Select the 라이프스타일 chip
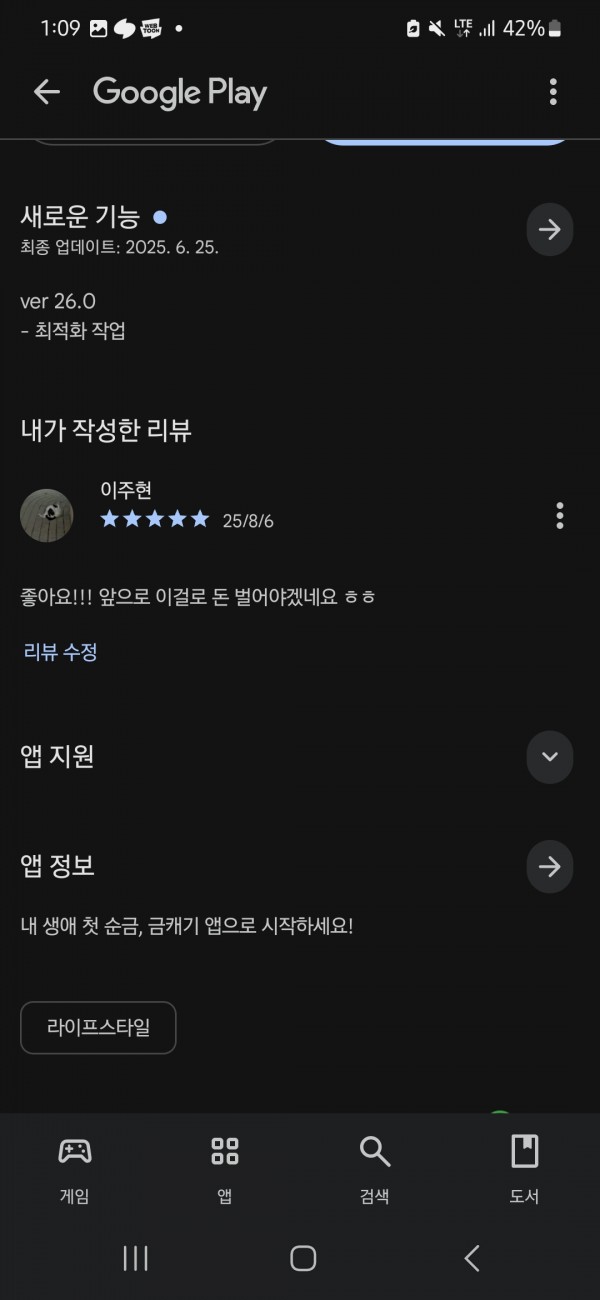This screenshot has height=1300, width=600. [98, 1027]
